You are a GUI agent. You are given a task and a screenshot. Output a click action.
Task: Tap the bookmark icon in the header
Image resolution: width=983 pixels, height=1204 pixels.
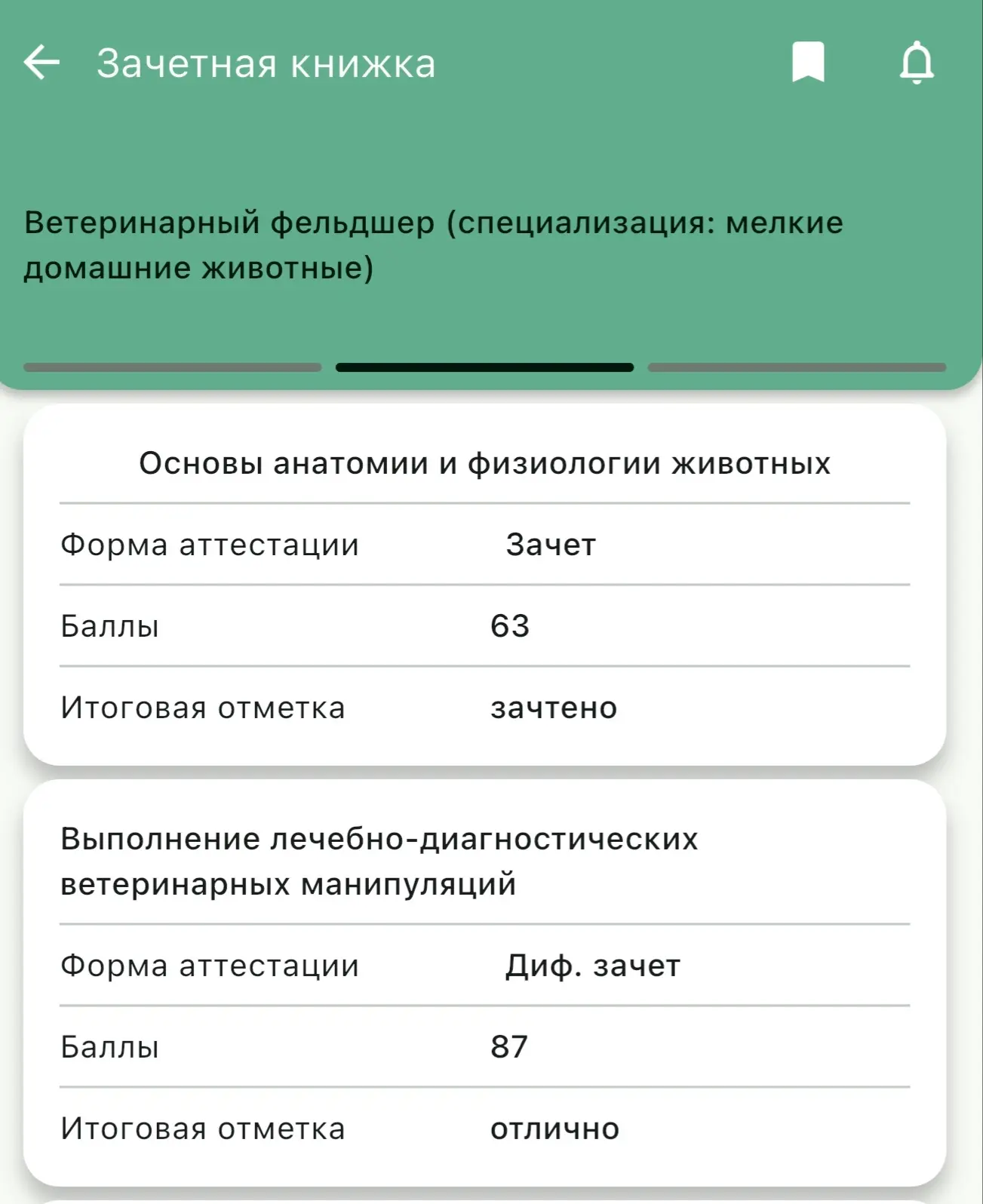click(x=808, y=62)
